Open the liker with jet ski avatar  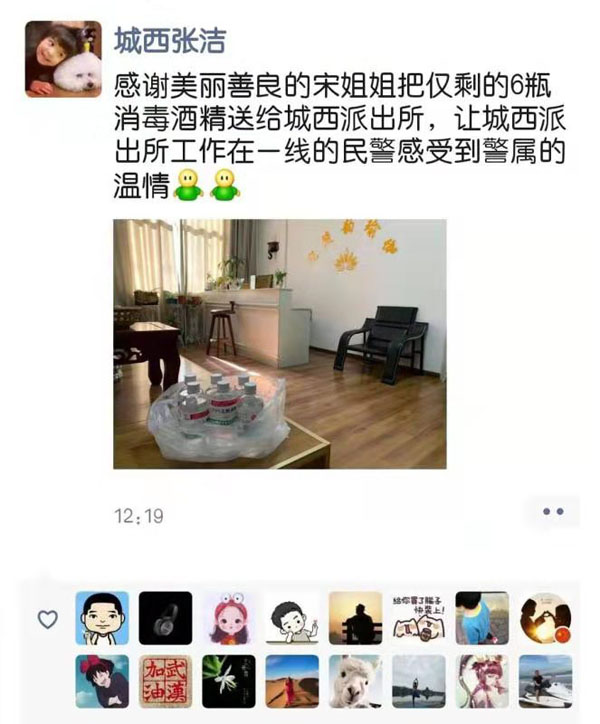coord(545,682)
